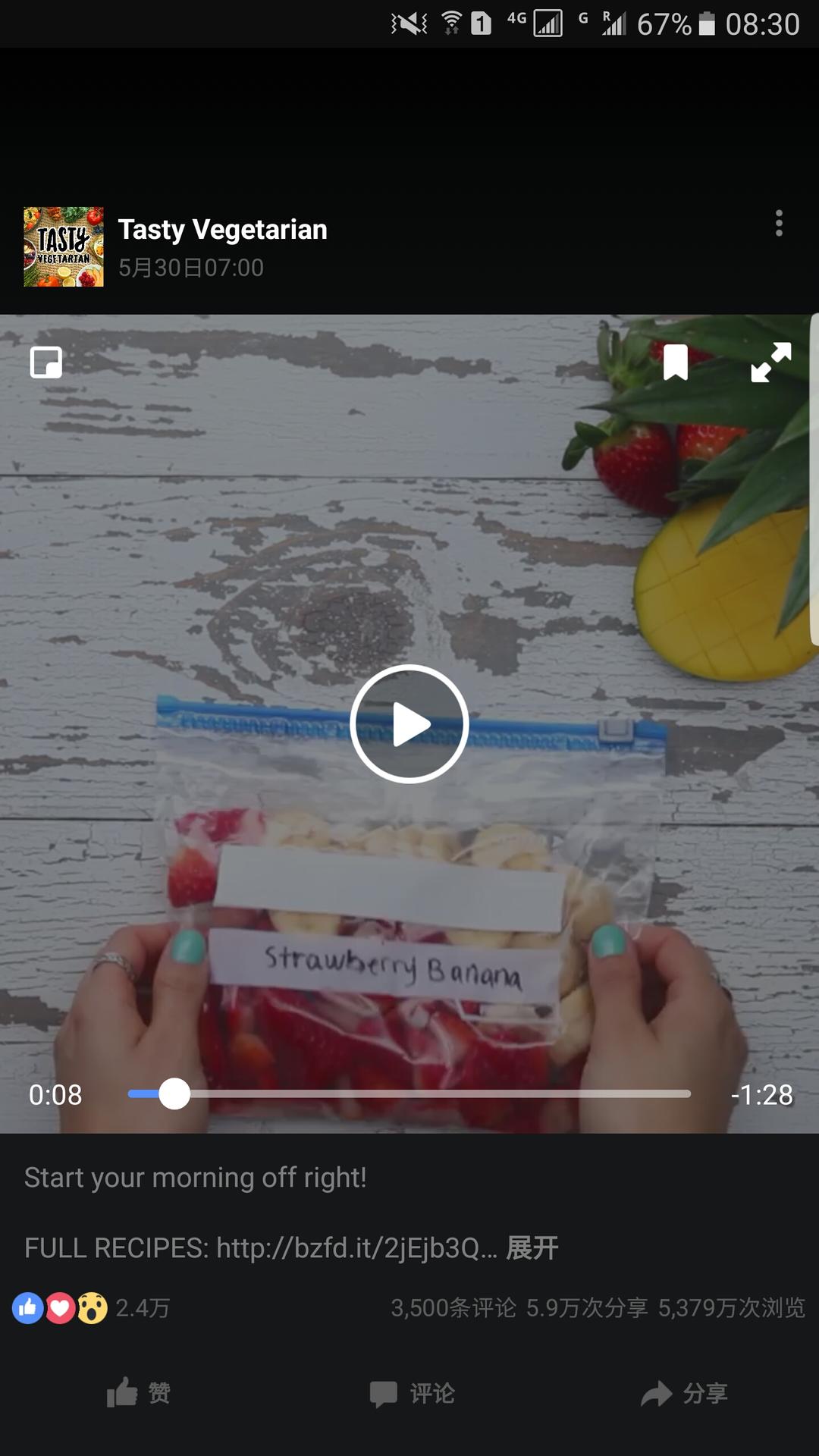Expand the post description with 展开
The height and width of the screenshot is (1456, 819).
tap(532, 1247)
